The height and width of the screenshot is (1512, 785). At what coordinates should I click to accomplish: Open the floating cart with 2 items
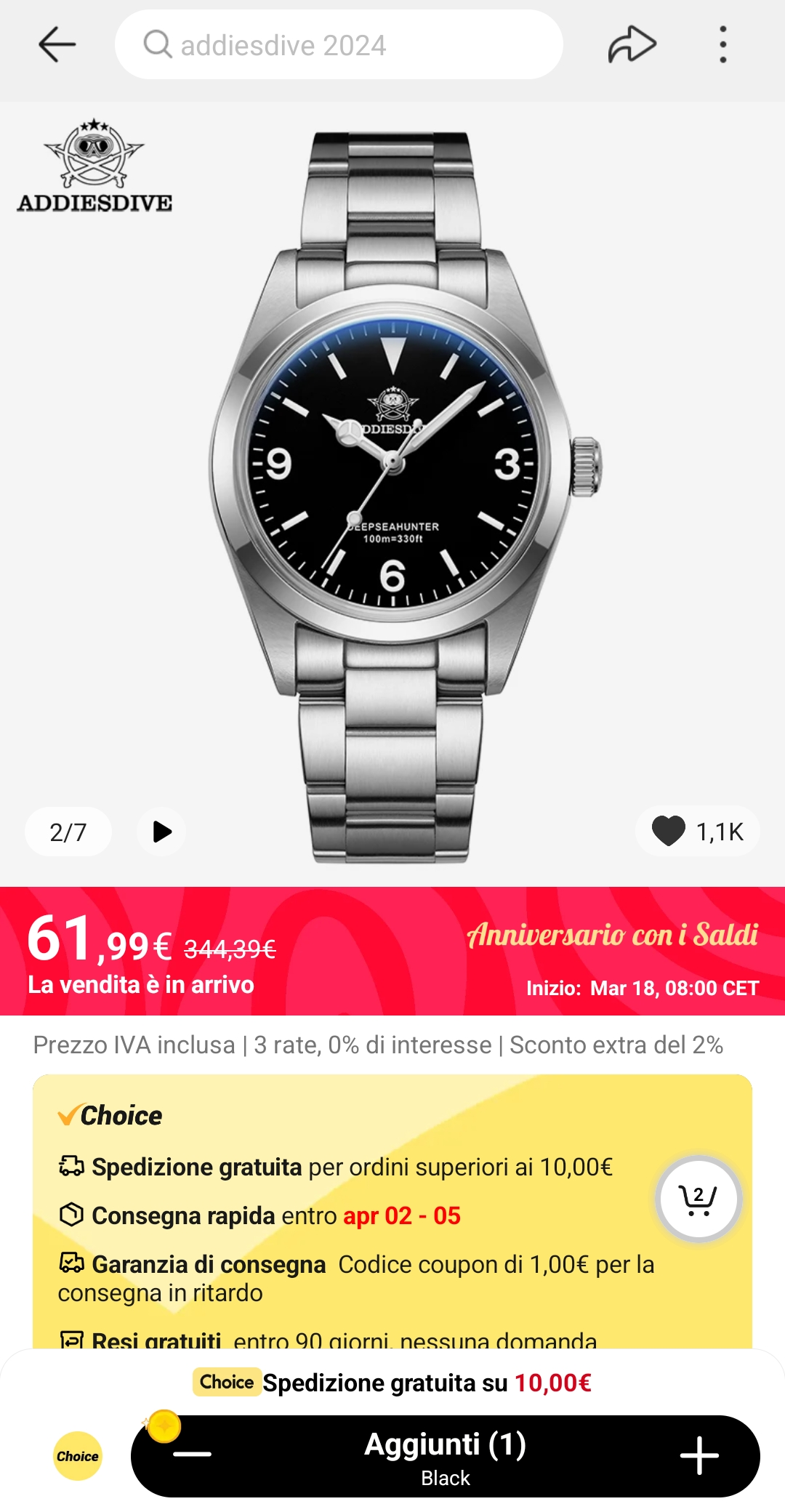click(698, 1199)
